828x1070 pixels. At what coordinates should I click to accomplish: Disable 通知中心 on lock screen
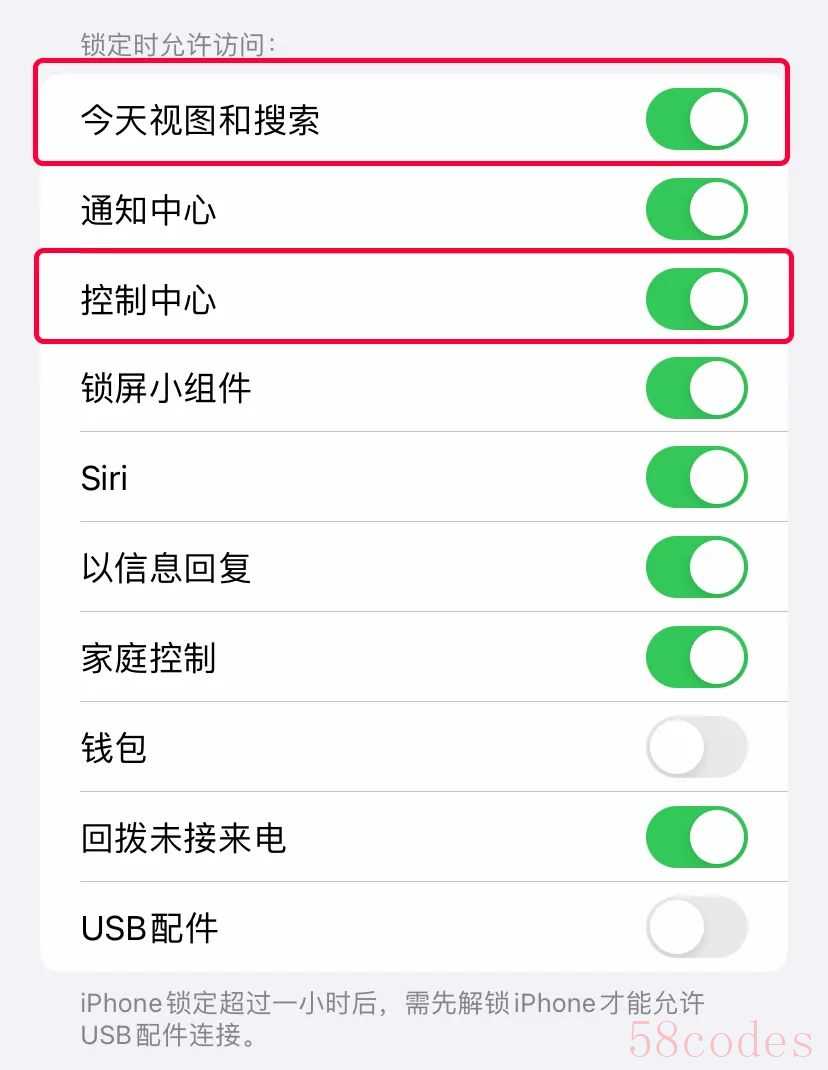[697, 210]
